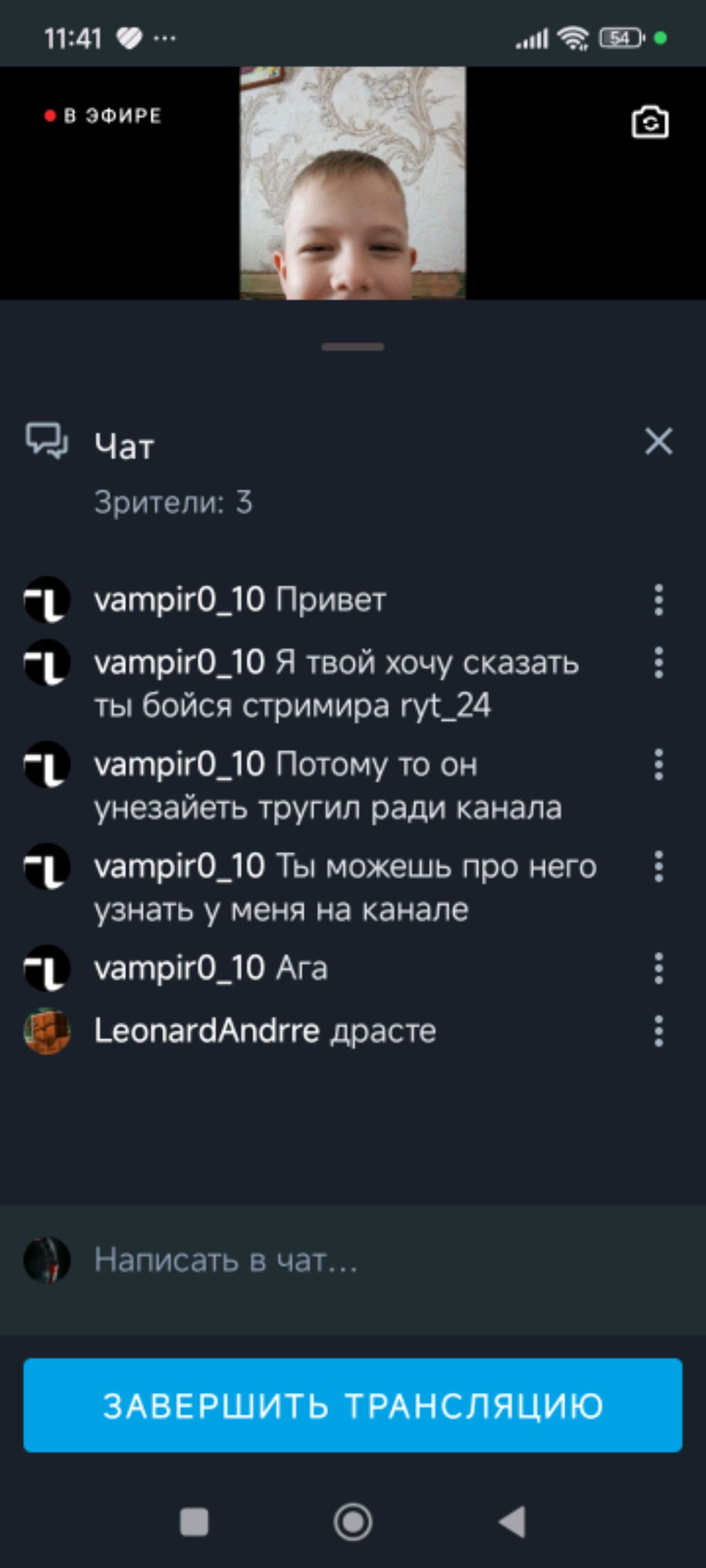Open options for the 'Потому то он' message
Viewport: 706px width, 1568px height.
tap(658, 764)
